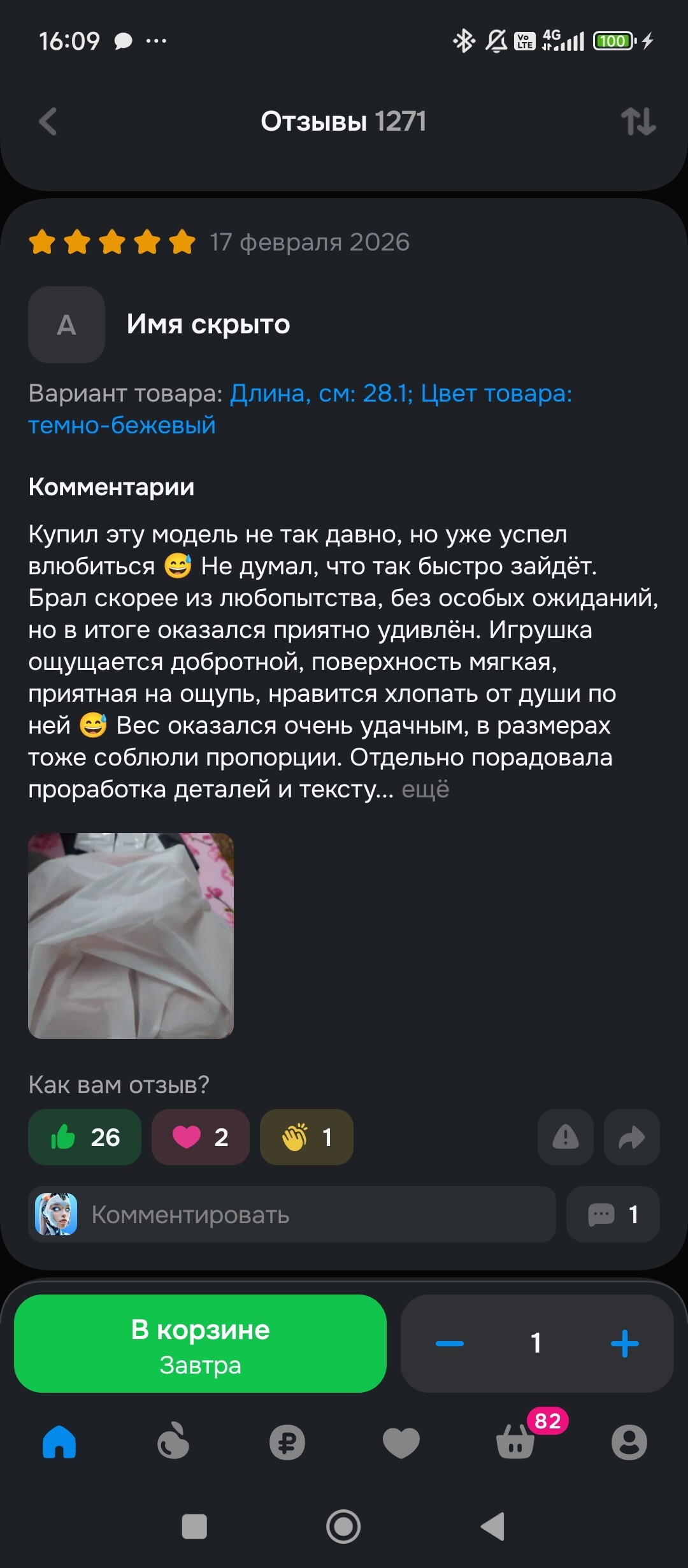React to the review with a heart
Image resolution: width=688 pixels, height=1568 pixels.
tap(200, 1137)
